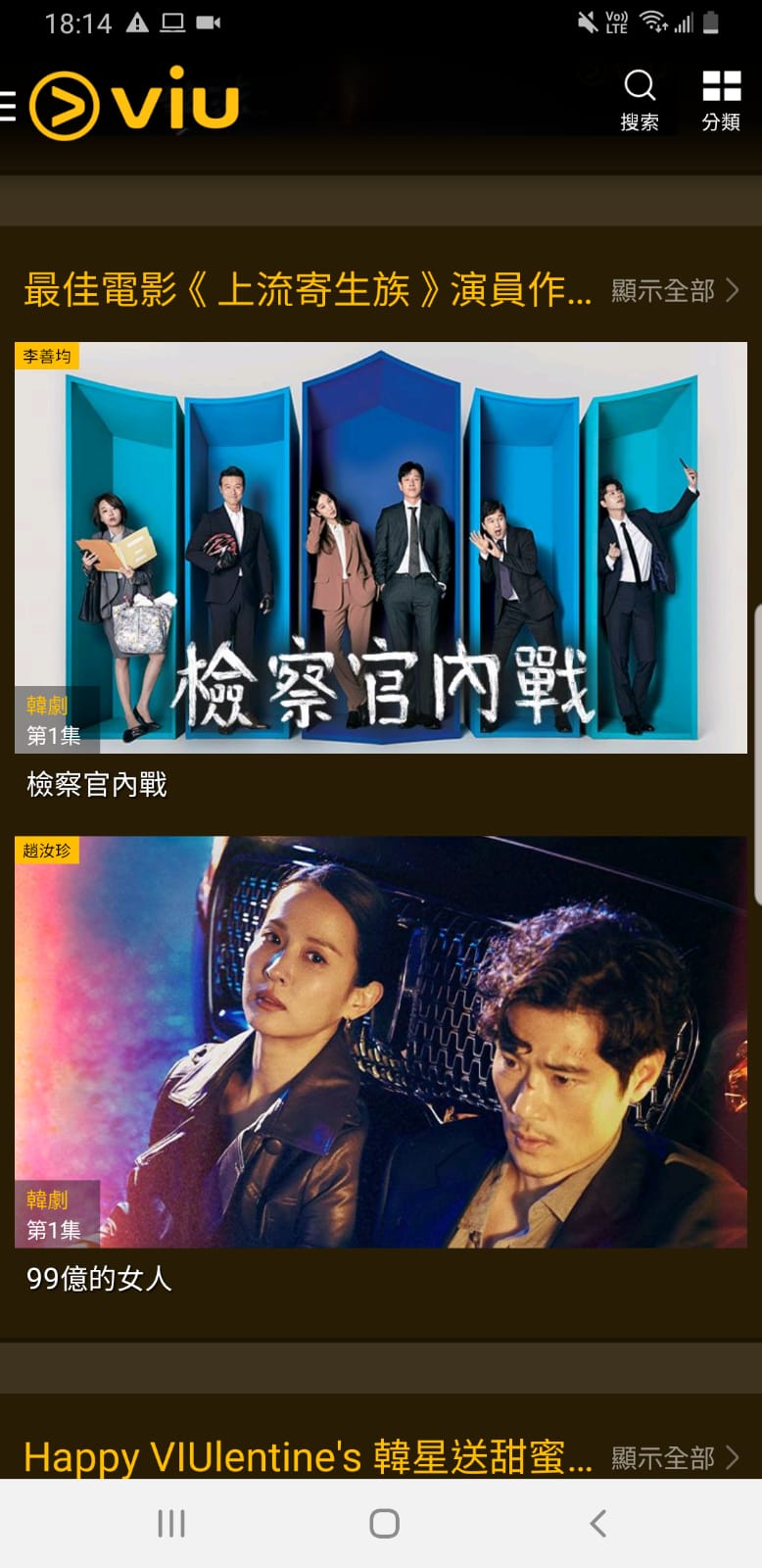Open recent apps from the navigation bar
Screen dimensions: 762x1568
[171, 1523]
